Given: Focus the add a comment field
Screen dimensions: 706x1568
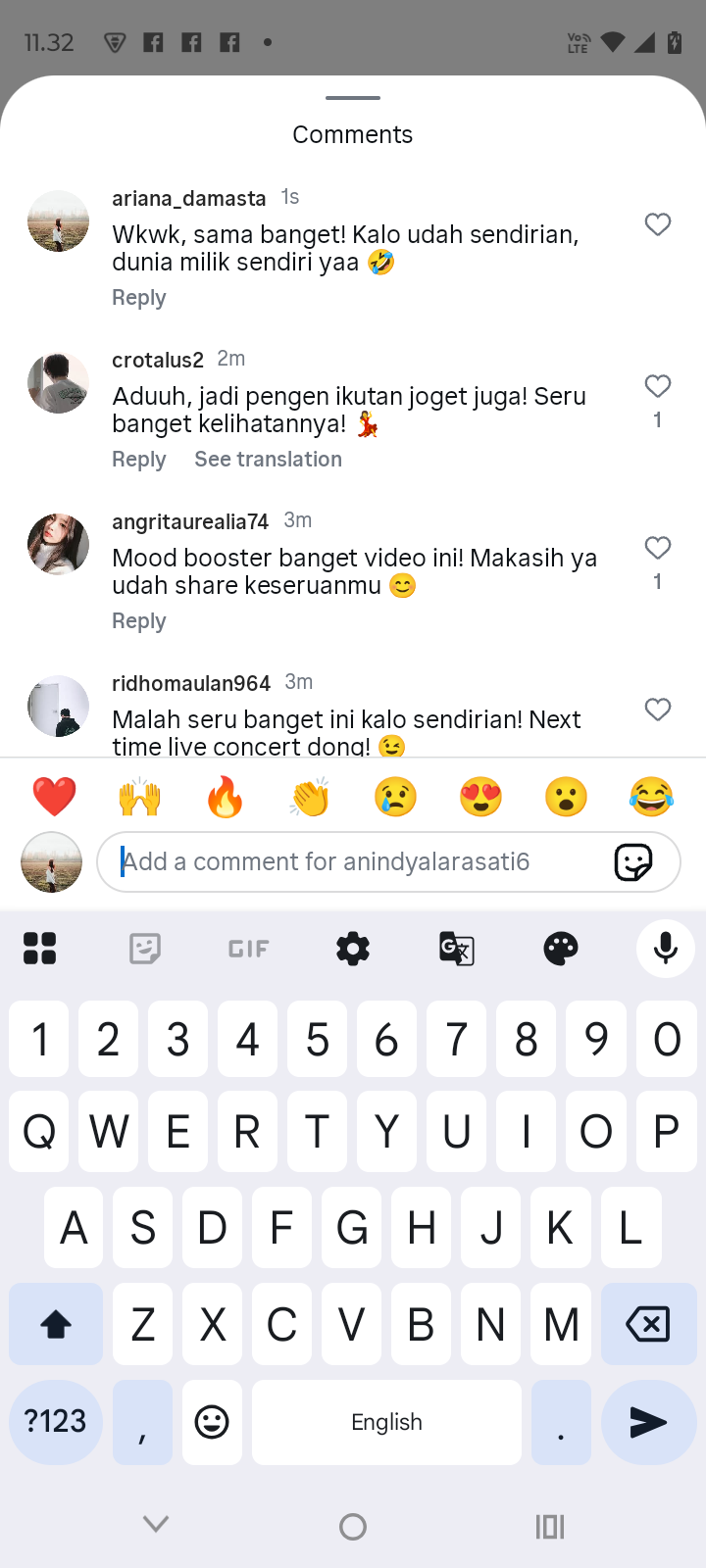Looking at the screenshot, I should point(353,862).
